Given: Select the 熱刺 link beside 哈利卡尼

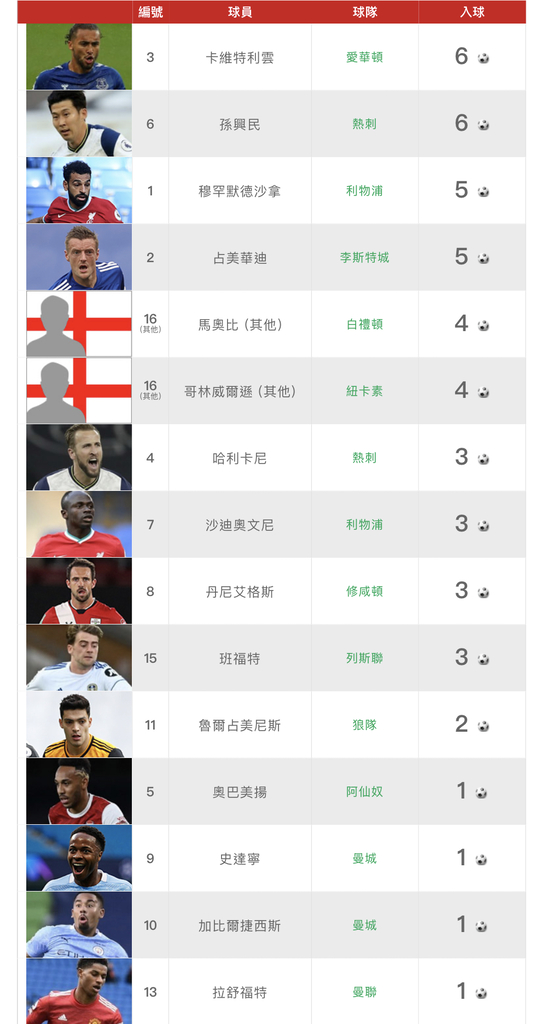Looking at the screenshot, I should click(x=364, y=458).
